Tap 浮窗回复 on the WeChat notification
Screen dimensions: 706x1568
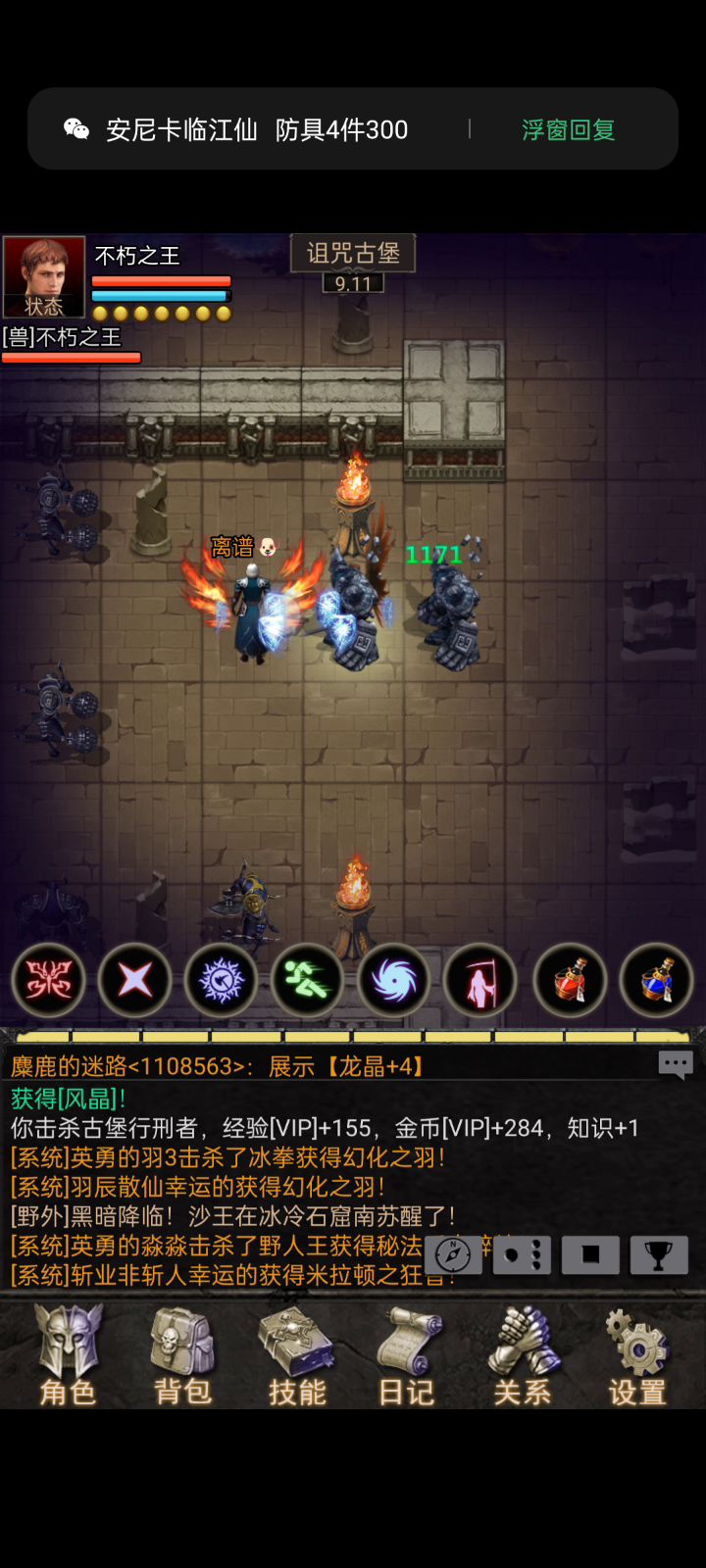tap(568, 129)
